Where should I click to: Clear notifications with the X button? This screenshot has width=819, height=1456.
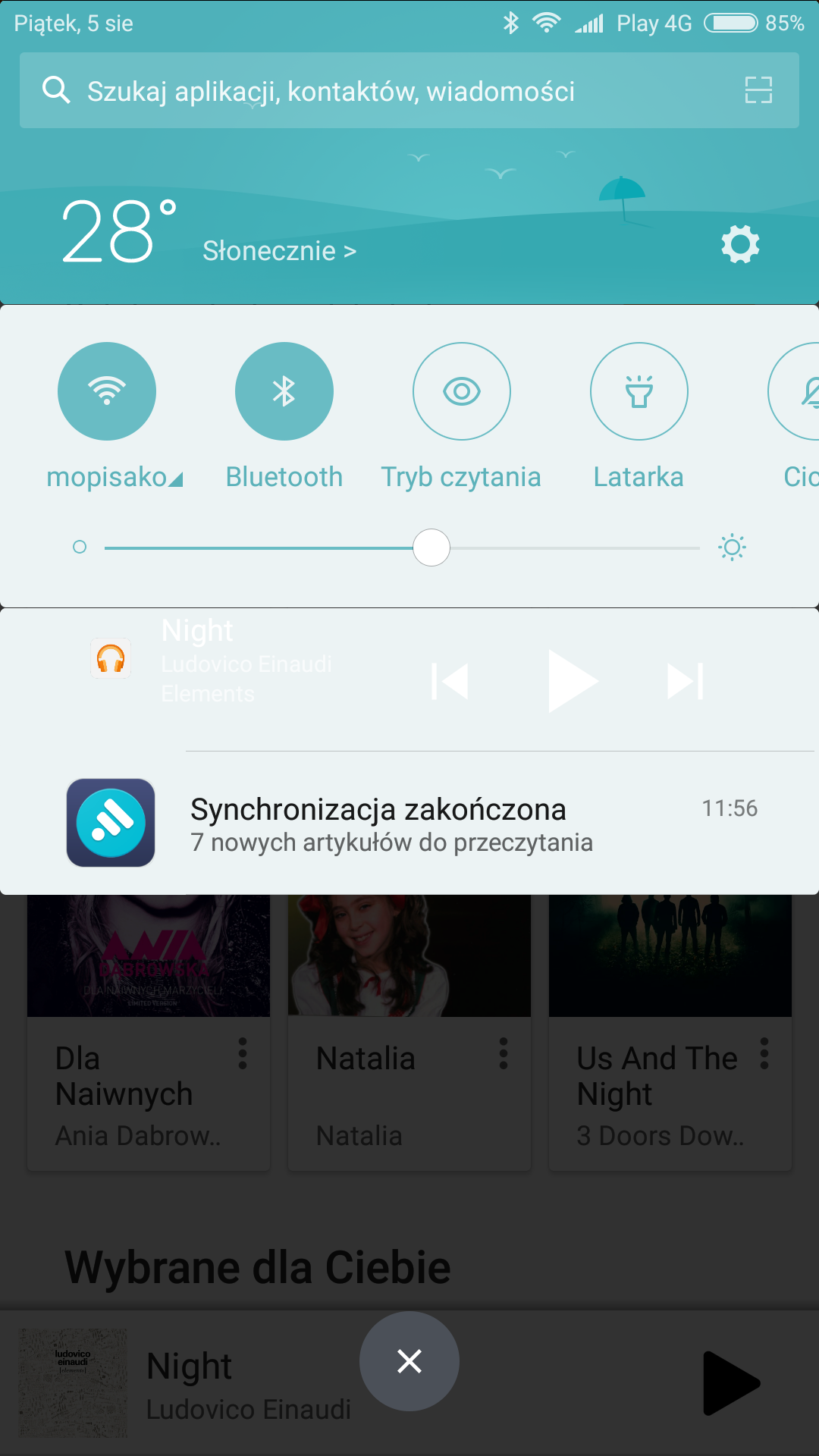(x=409, y=1361)
